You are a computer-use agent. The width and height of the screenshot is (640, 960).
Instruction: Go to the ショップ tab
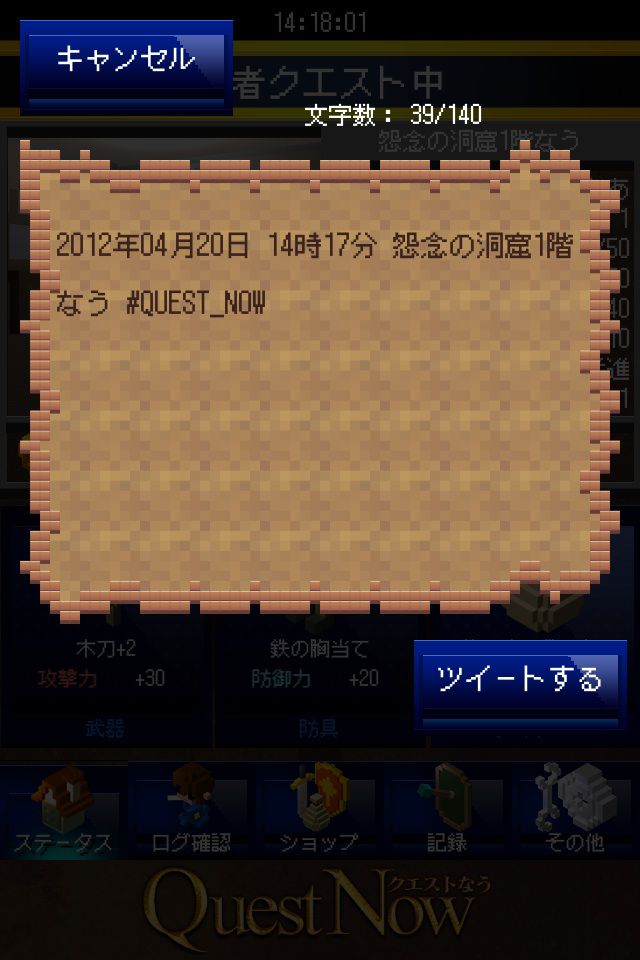pyautogui.click(x=319, y=810)
